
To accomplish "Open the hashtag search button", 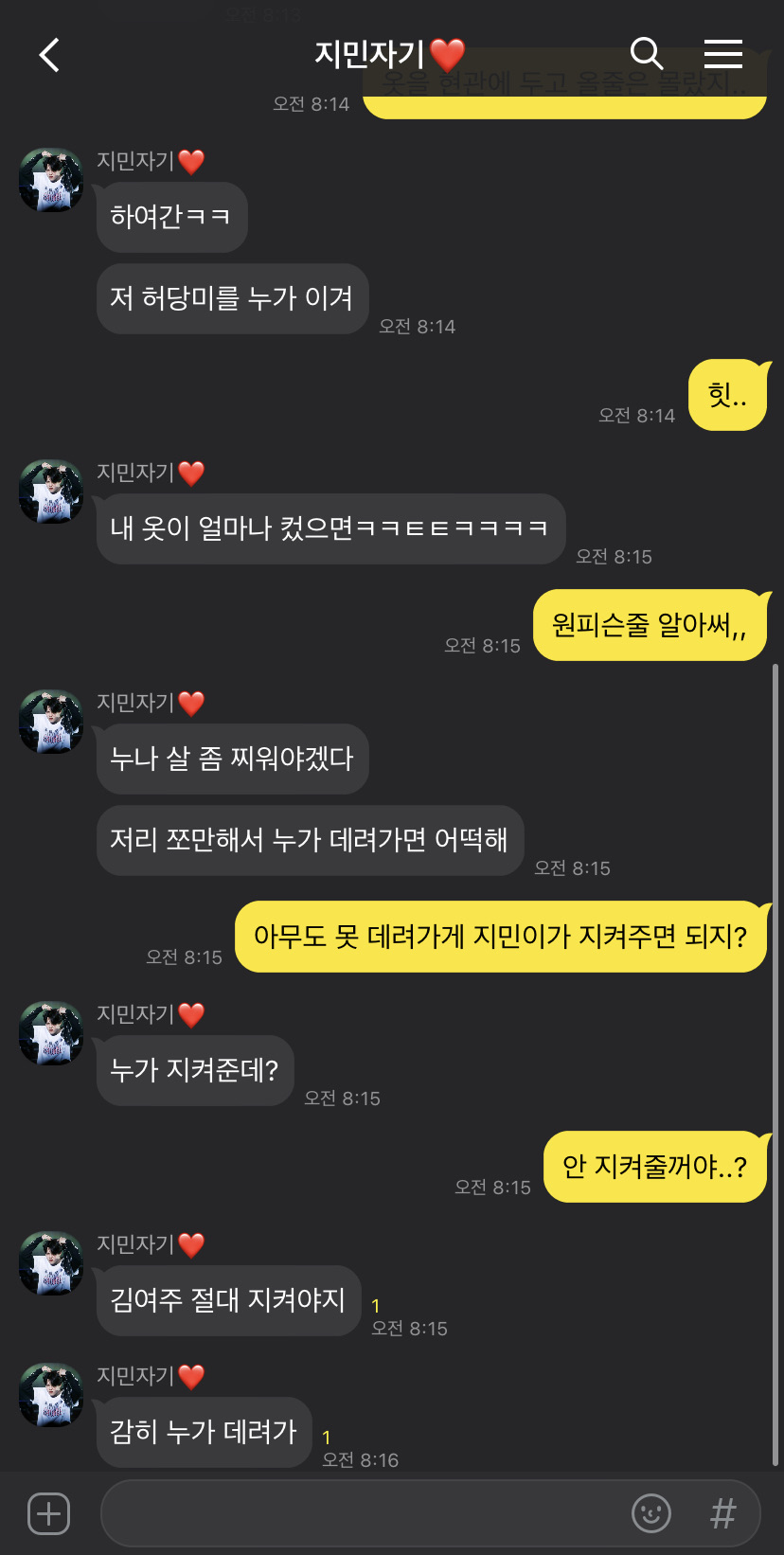I will click(723, 1513).
